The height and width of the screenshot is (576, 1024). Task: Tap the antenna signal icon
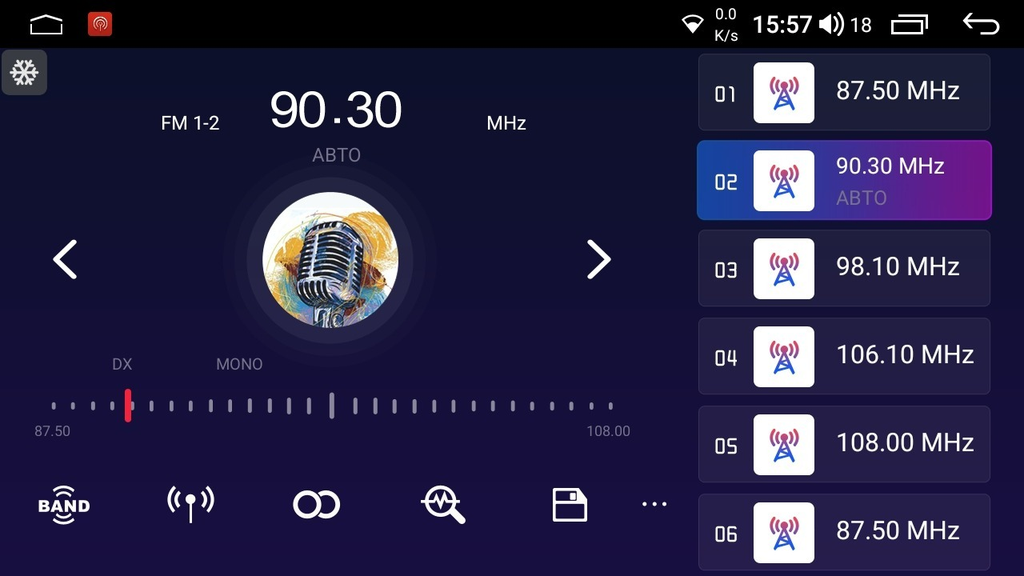[190, 504]
